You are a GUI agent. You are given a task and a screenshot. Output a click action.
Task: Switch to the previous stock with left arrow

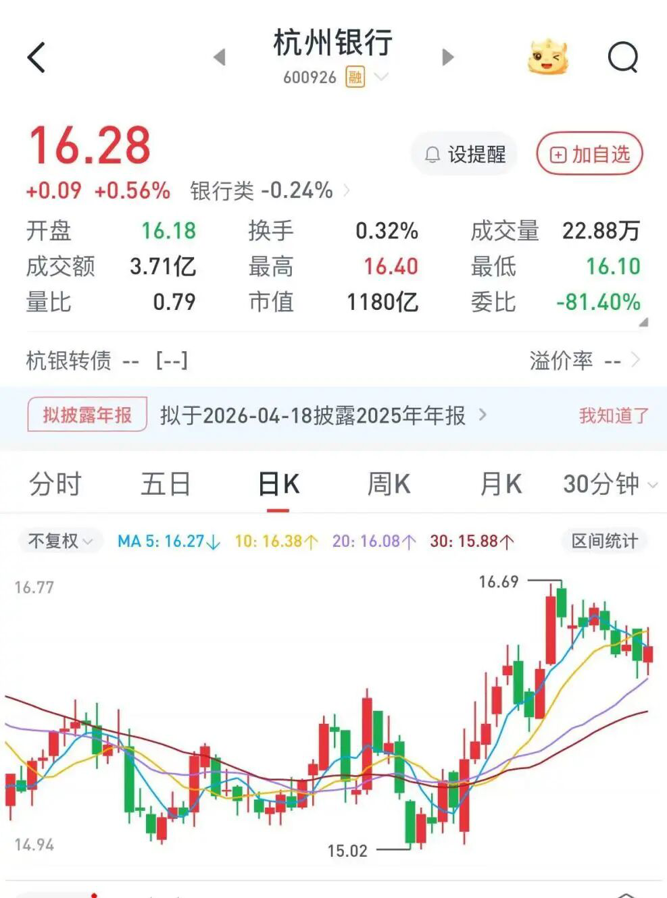pos(220,58)
